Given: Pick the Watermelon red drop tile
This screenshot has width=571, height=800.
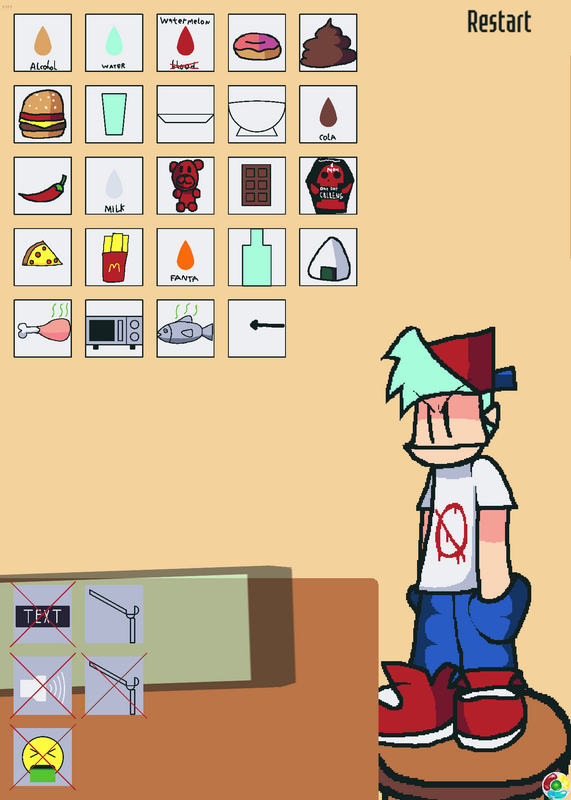Looking at the screenshot, I should point(186,43).
